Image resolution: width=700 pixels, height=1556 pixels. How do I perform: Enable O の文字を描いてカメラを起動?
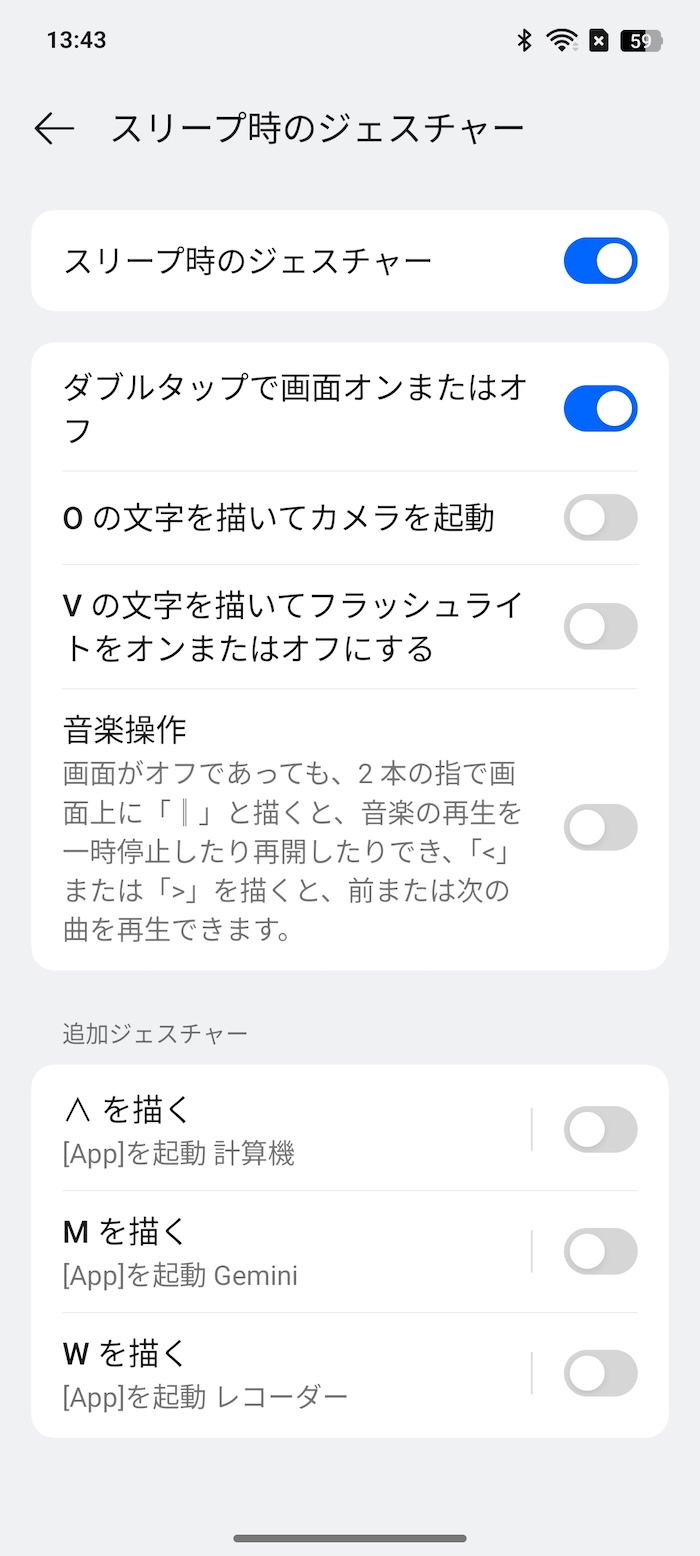(x=600, y=518)
